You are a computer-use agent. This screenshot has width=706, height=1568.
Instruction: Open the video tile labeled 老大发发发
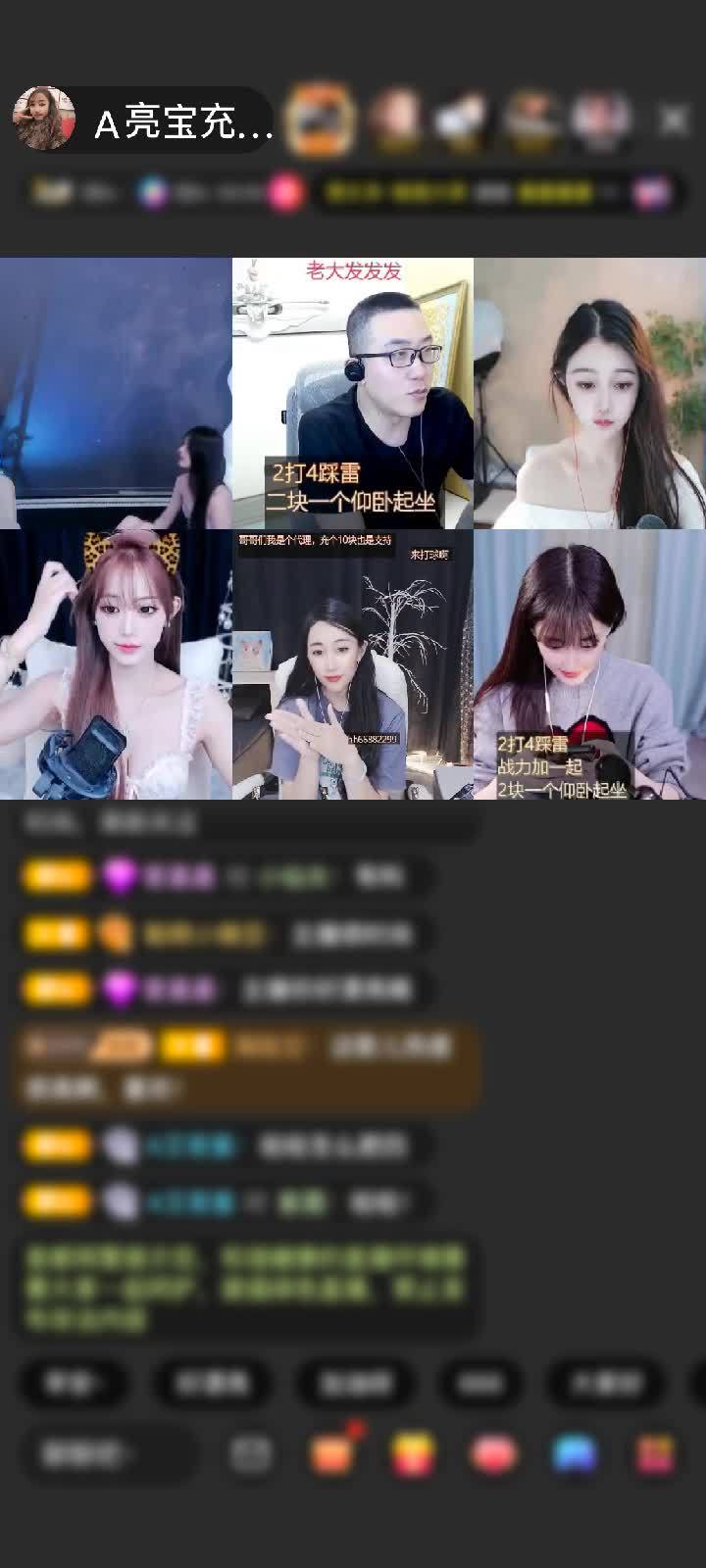coord(353,393)
